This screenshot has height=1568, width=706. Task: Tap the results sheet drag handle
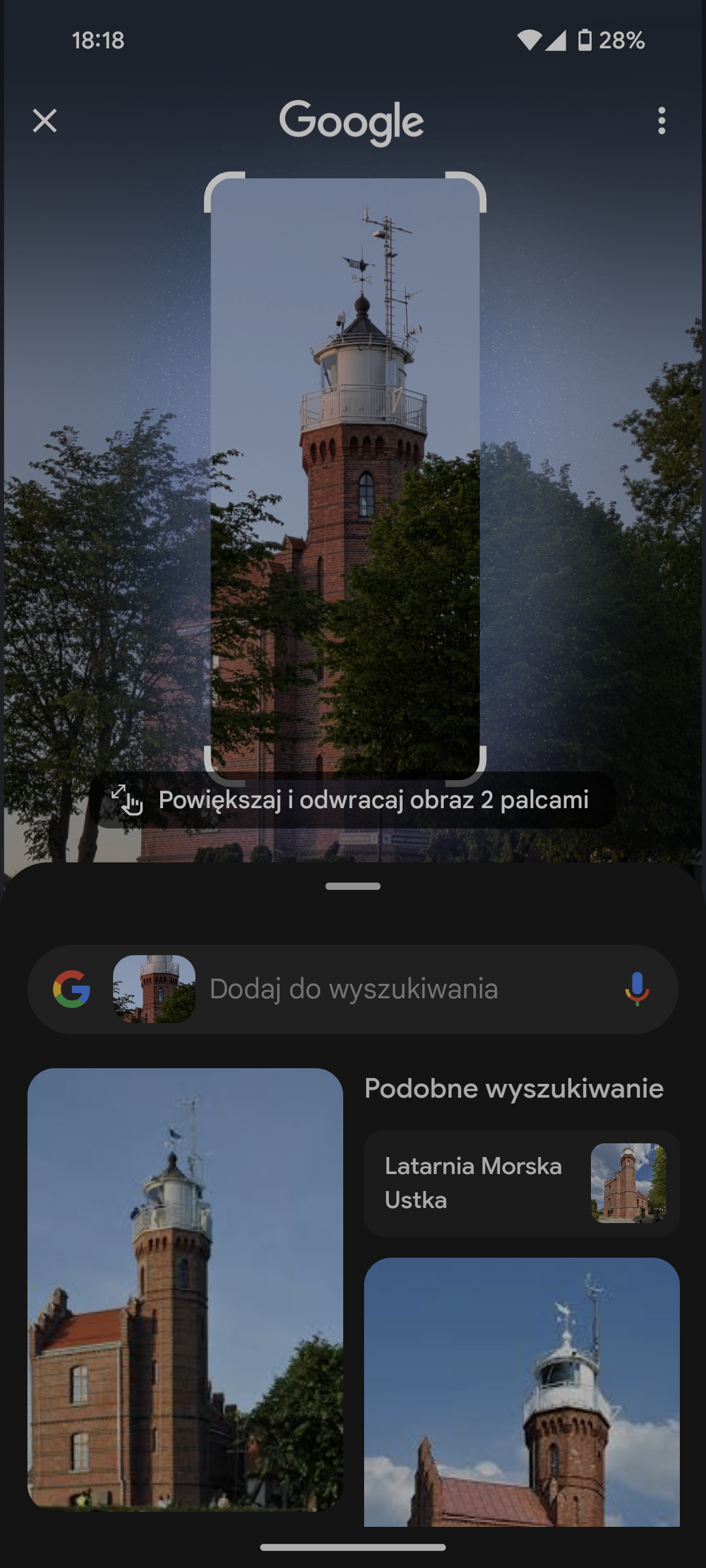pos(353,887)
